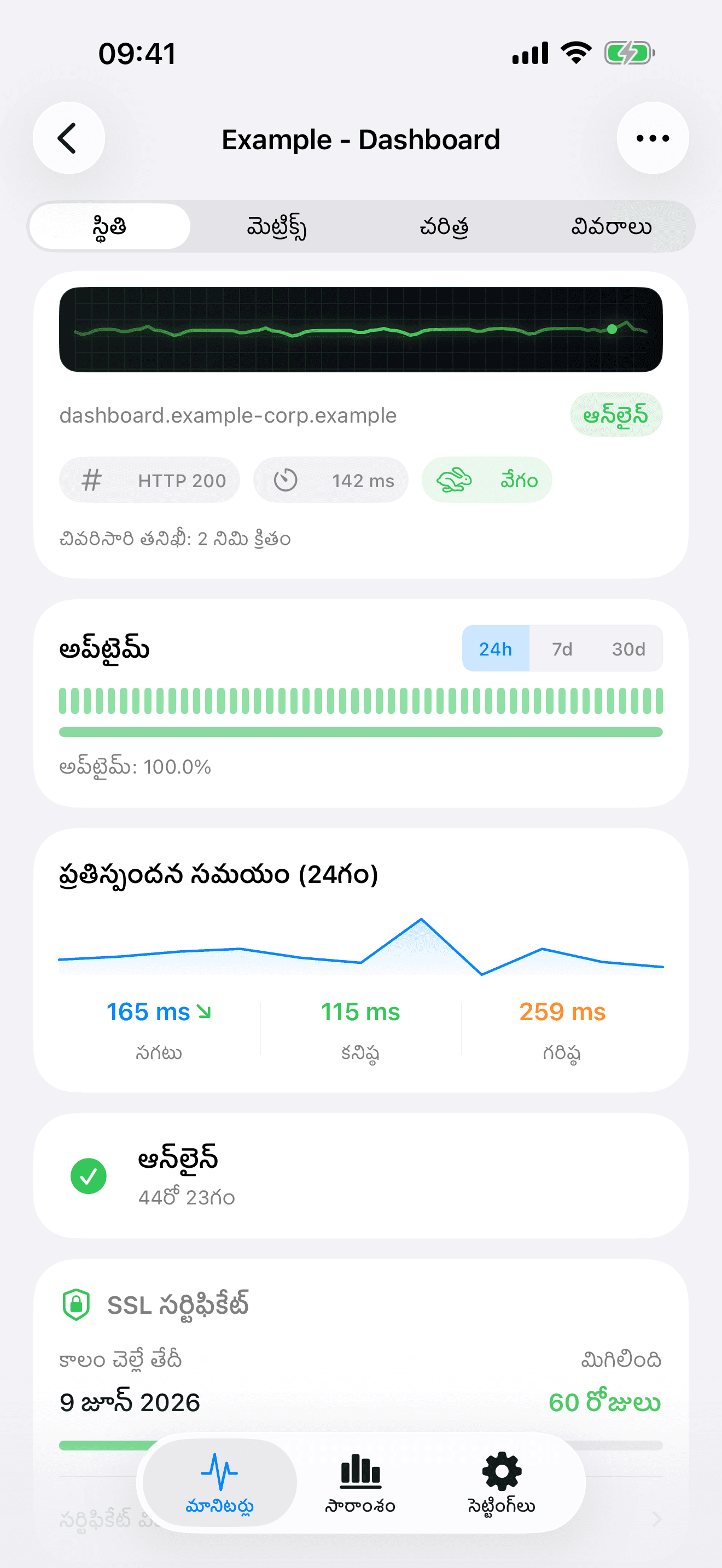Open the three-dot overflow menu
722x1568 pixels.
652,138
